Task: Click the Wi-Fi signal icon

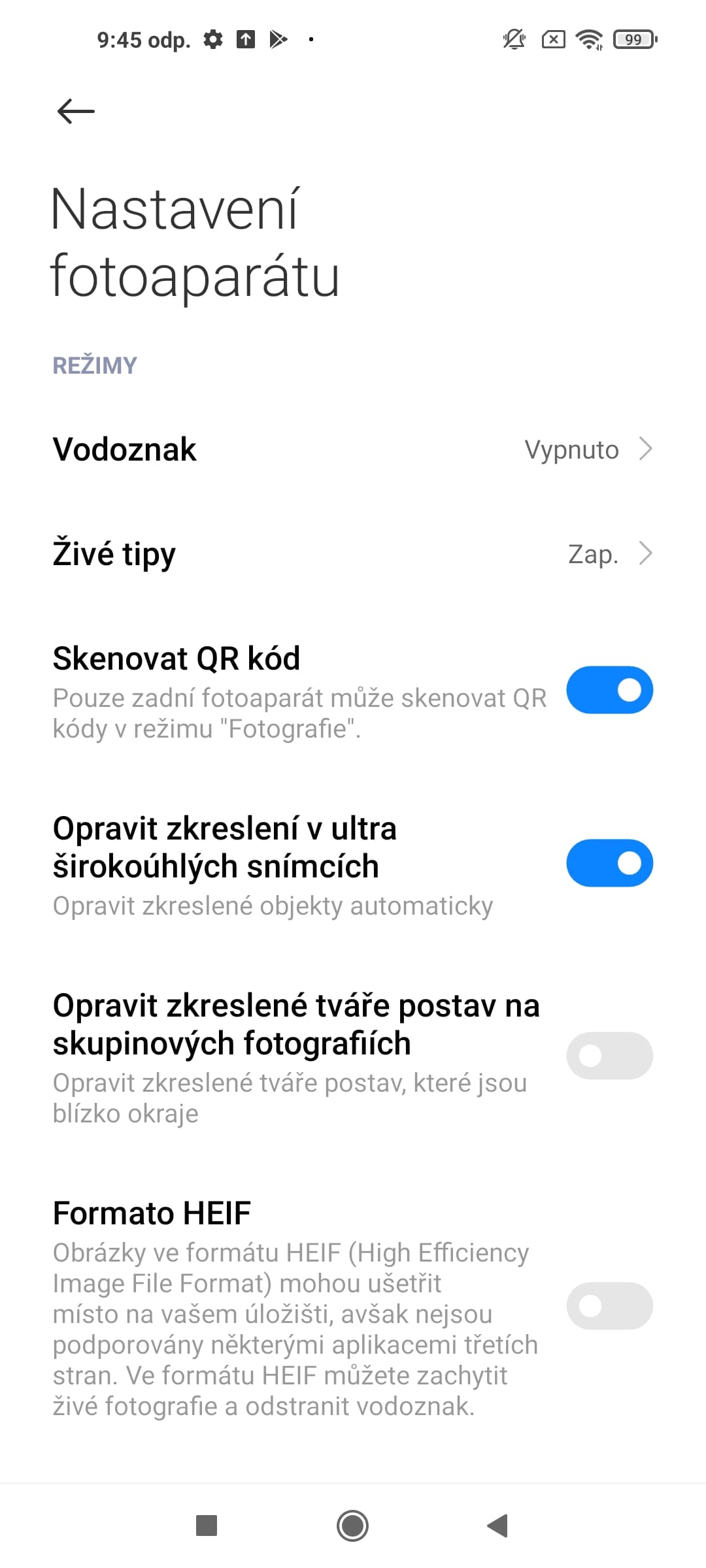Action: (x=588, y=39)
